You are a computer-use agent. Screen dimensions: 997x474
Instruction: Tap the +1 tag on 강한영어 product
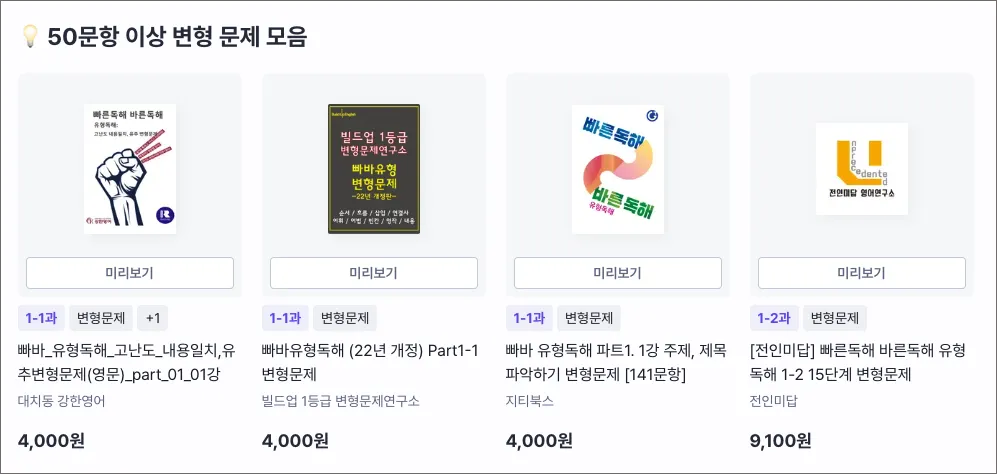[153, 319]
